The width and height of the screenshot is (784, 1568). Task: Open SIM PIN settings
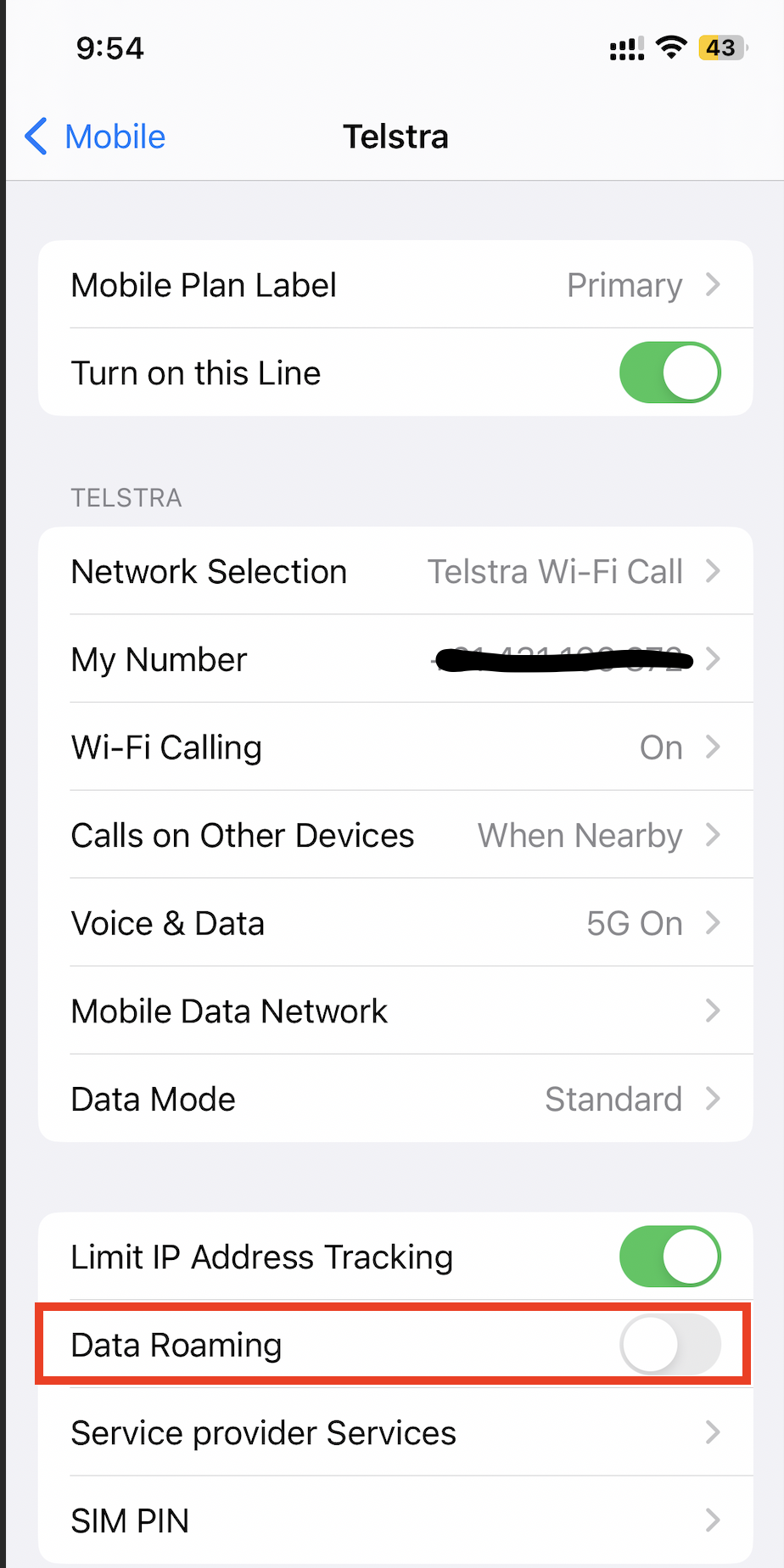(x=395, y=1520)
